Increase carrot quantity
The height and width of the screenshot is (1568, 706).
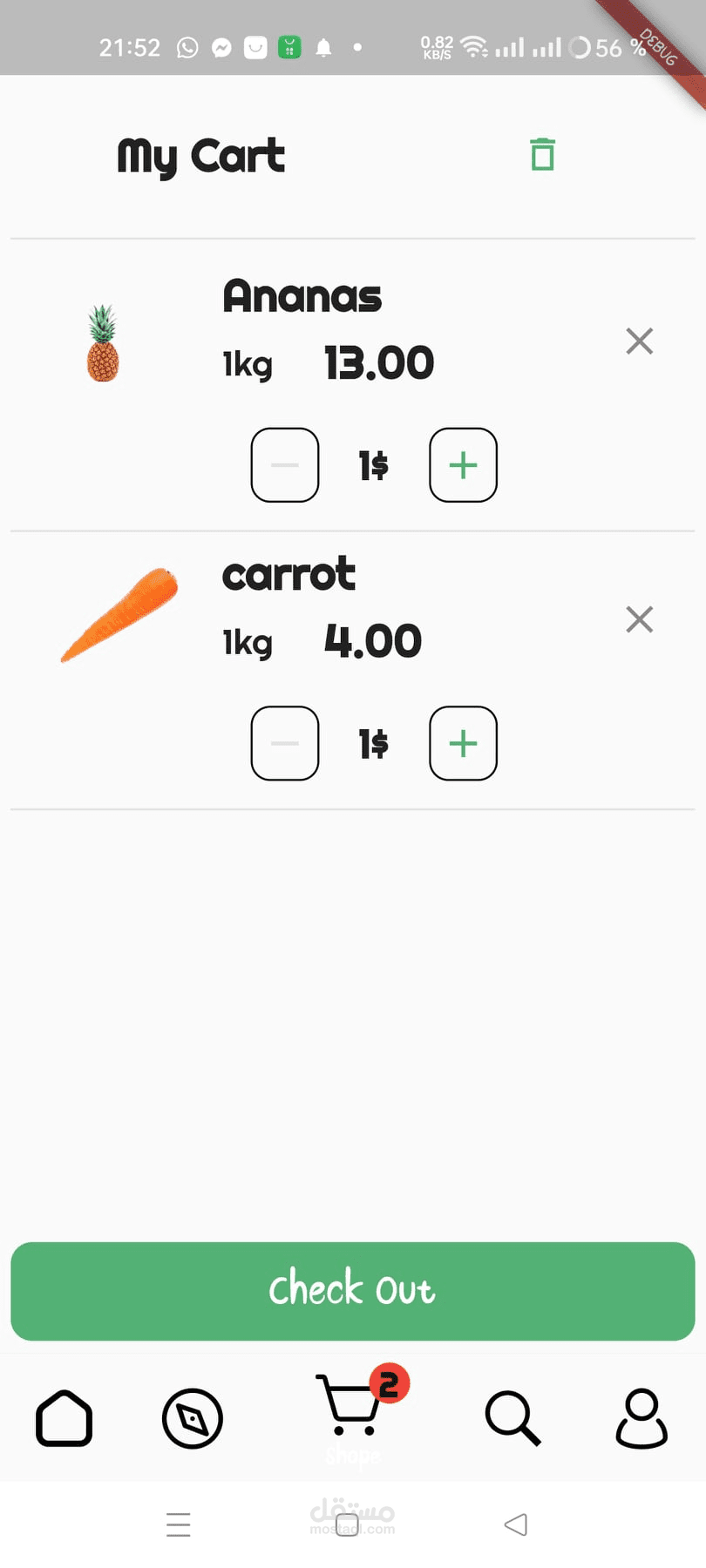[x=463, y=743]
